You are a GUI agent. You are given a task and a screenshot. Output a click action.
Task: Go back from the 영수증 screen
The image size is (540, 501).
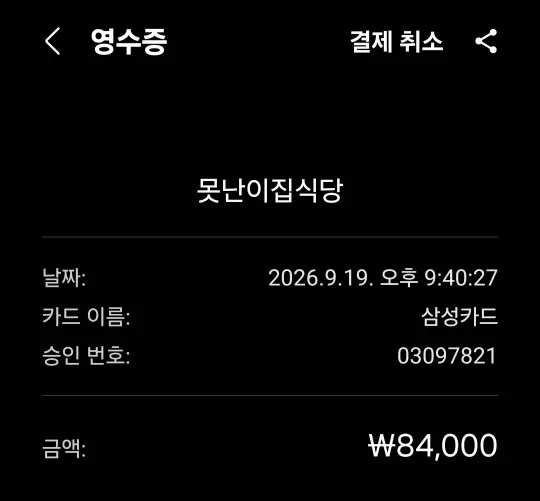pos(52,41)
